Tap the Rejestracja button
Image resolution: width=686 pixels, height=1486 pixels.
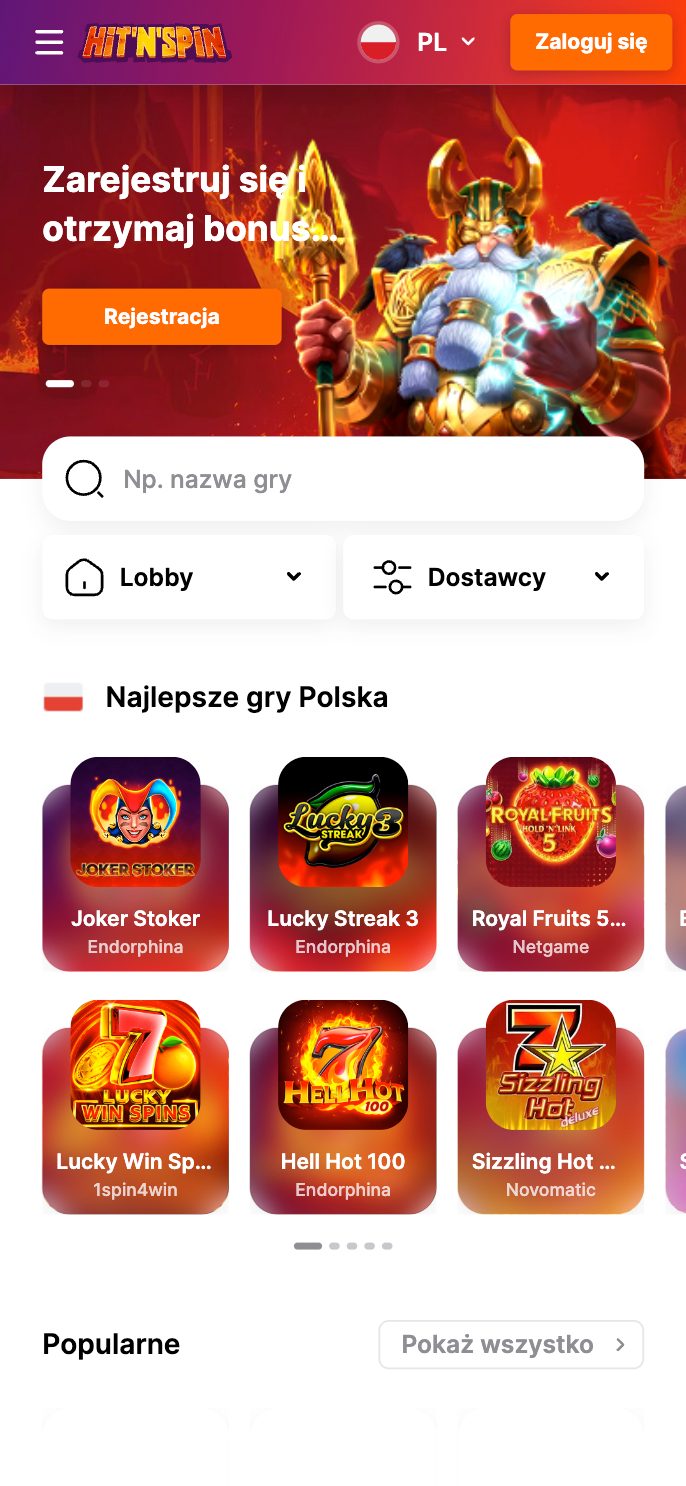coord(161,317)
